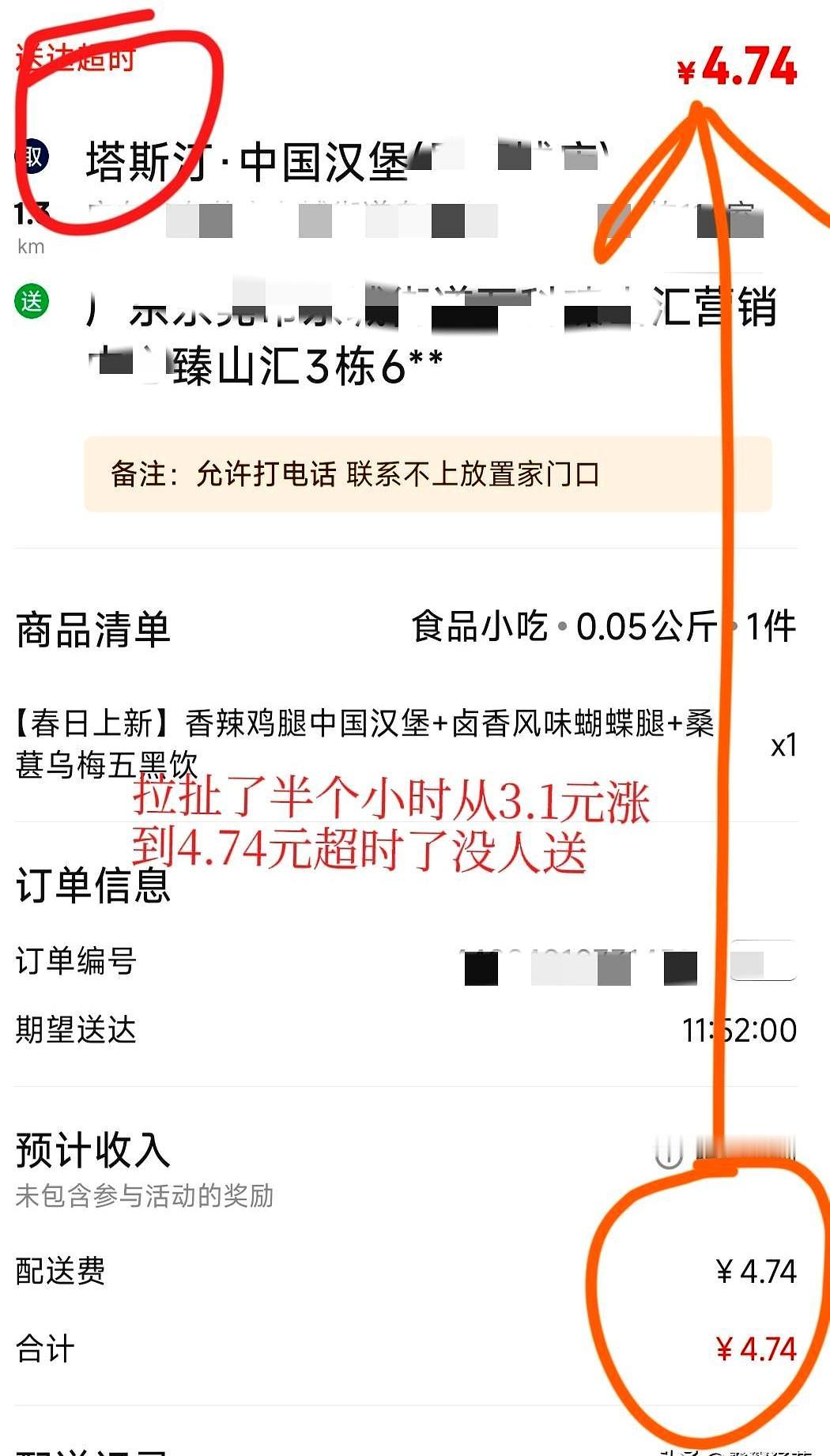
Task: Click the 期望送达 expected delivery time 11:52:00
Action: [739, 1032]
